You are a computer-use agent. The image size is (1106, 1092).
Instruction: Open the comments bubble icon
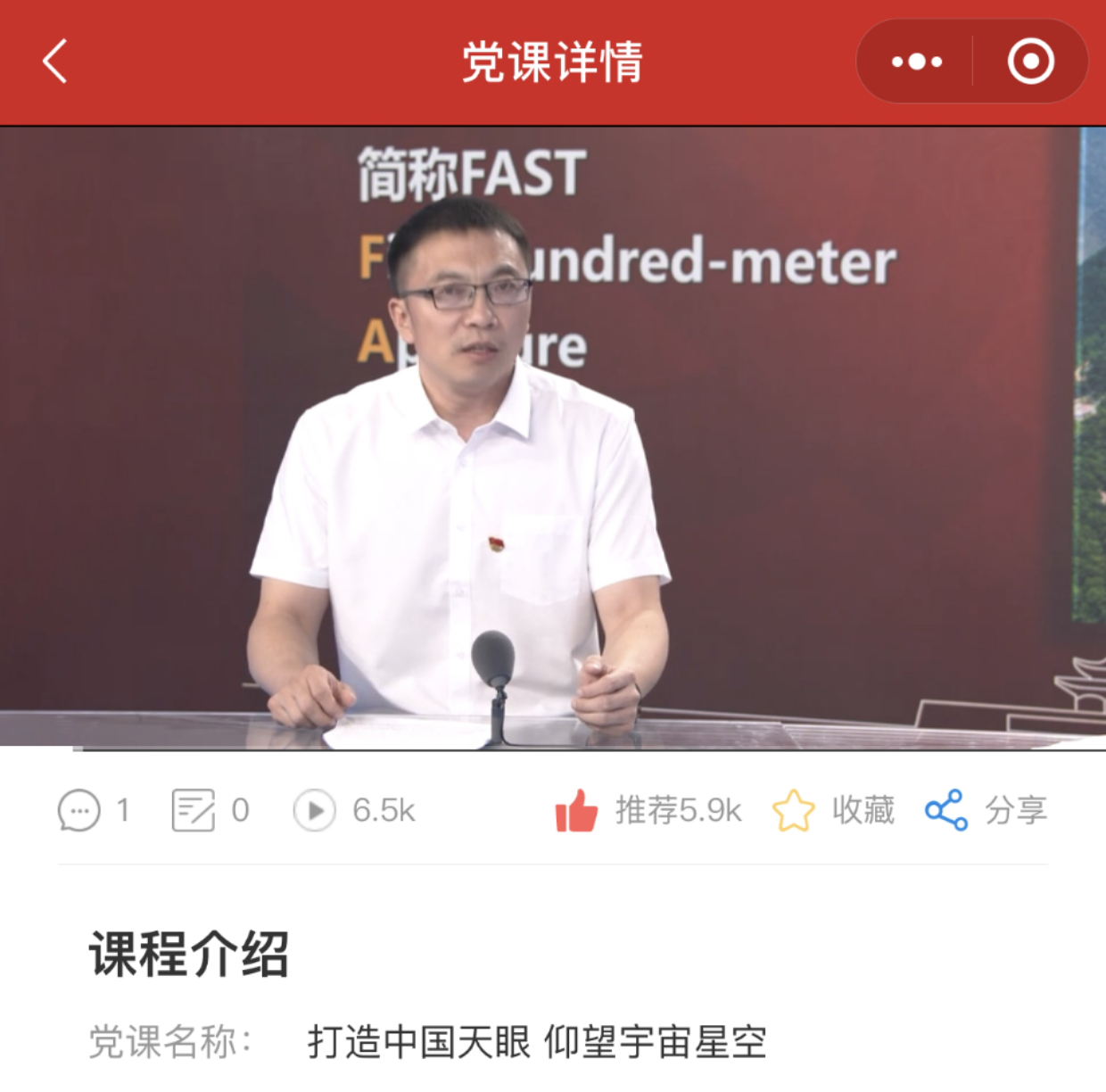[x=79, y=810]
